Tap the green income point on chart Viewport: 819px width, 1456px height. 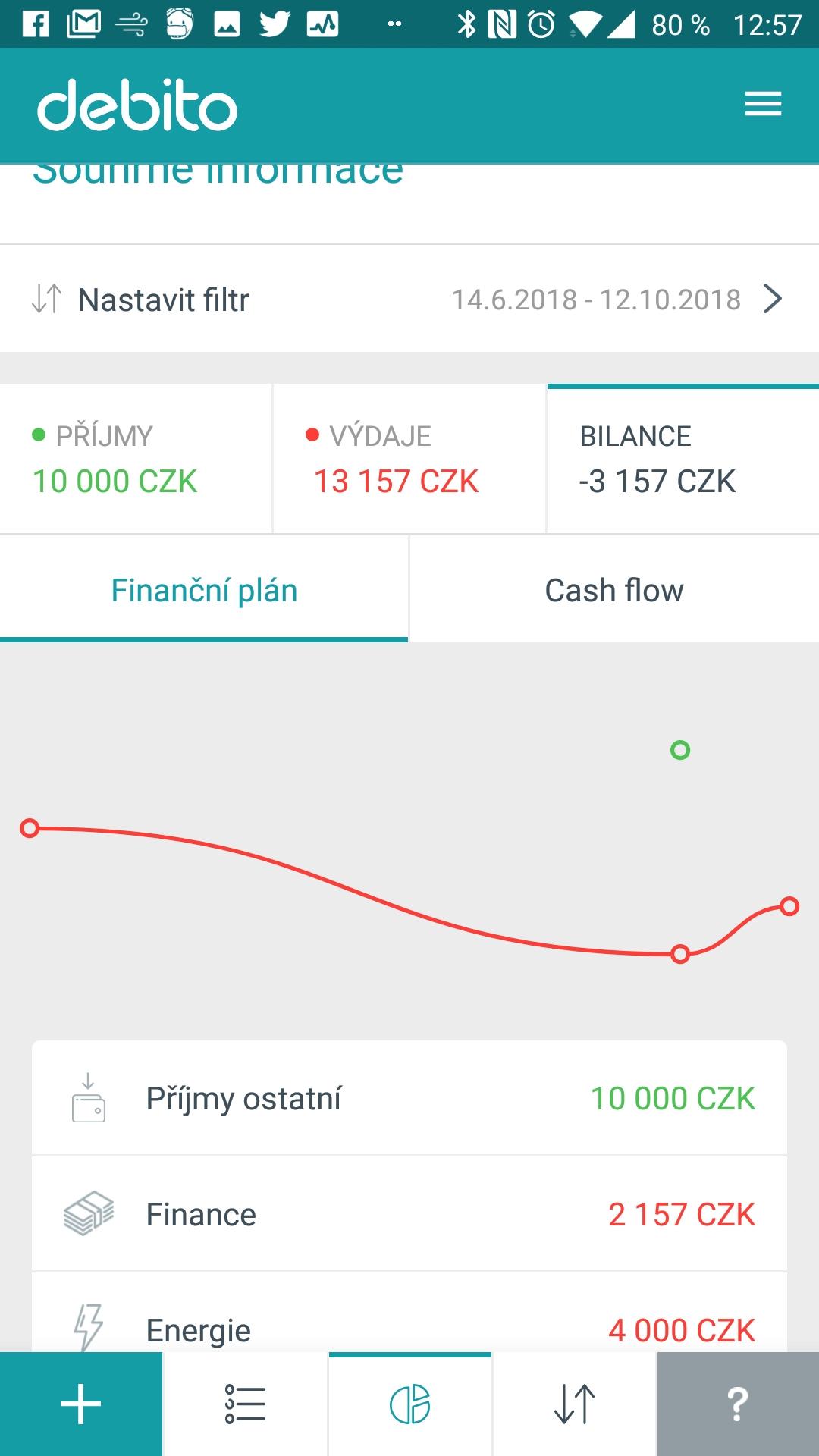[680, 750]
